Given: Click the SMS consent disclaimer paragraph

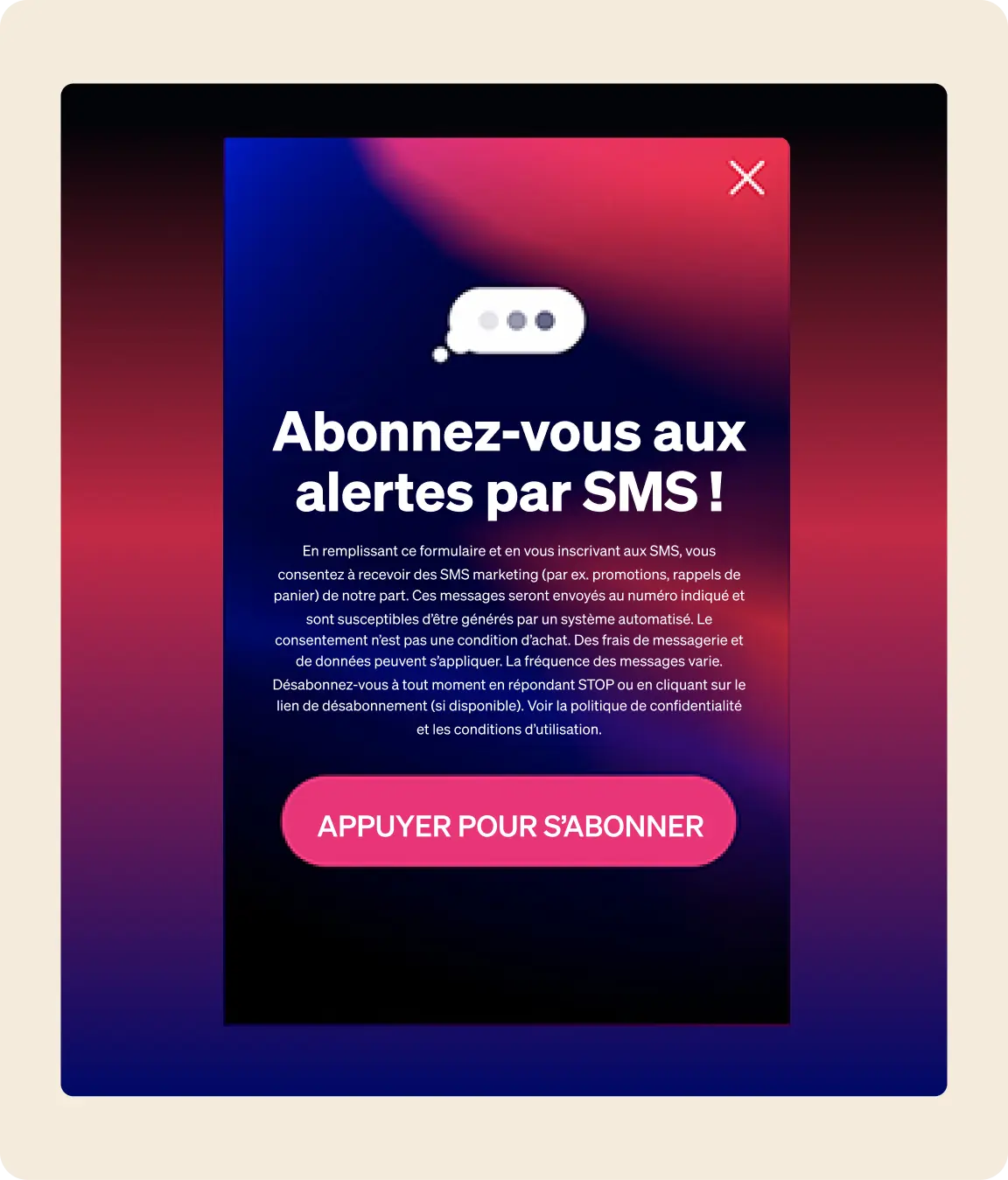Looking at the screenshot, I should (508, 639).
